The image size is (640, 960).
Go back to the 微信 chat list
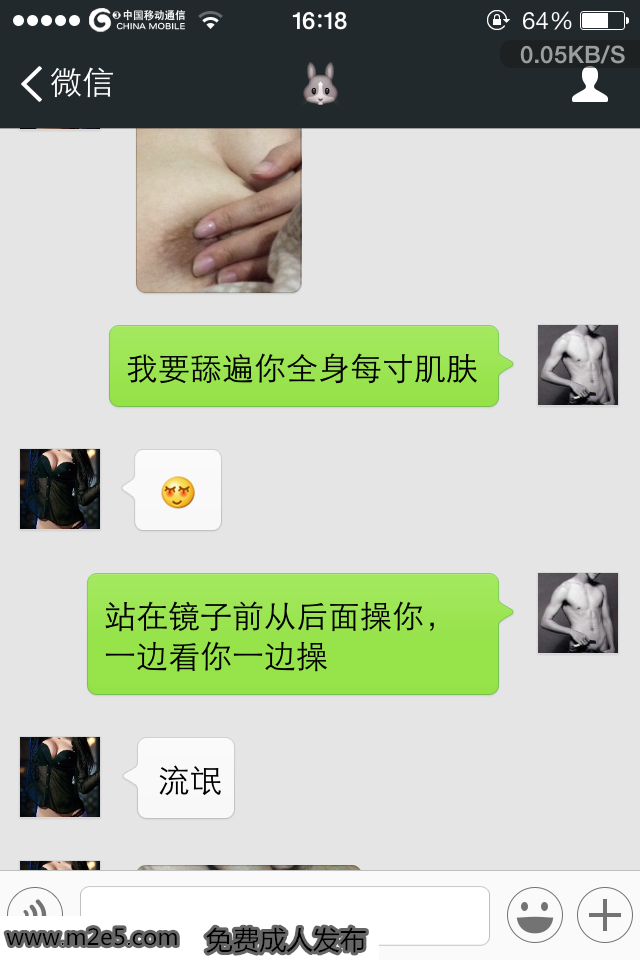[x=66, y=84]
